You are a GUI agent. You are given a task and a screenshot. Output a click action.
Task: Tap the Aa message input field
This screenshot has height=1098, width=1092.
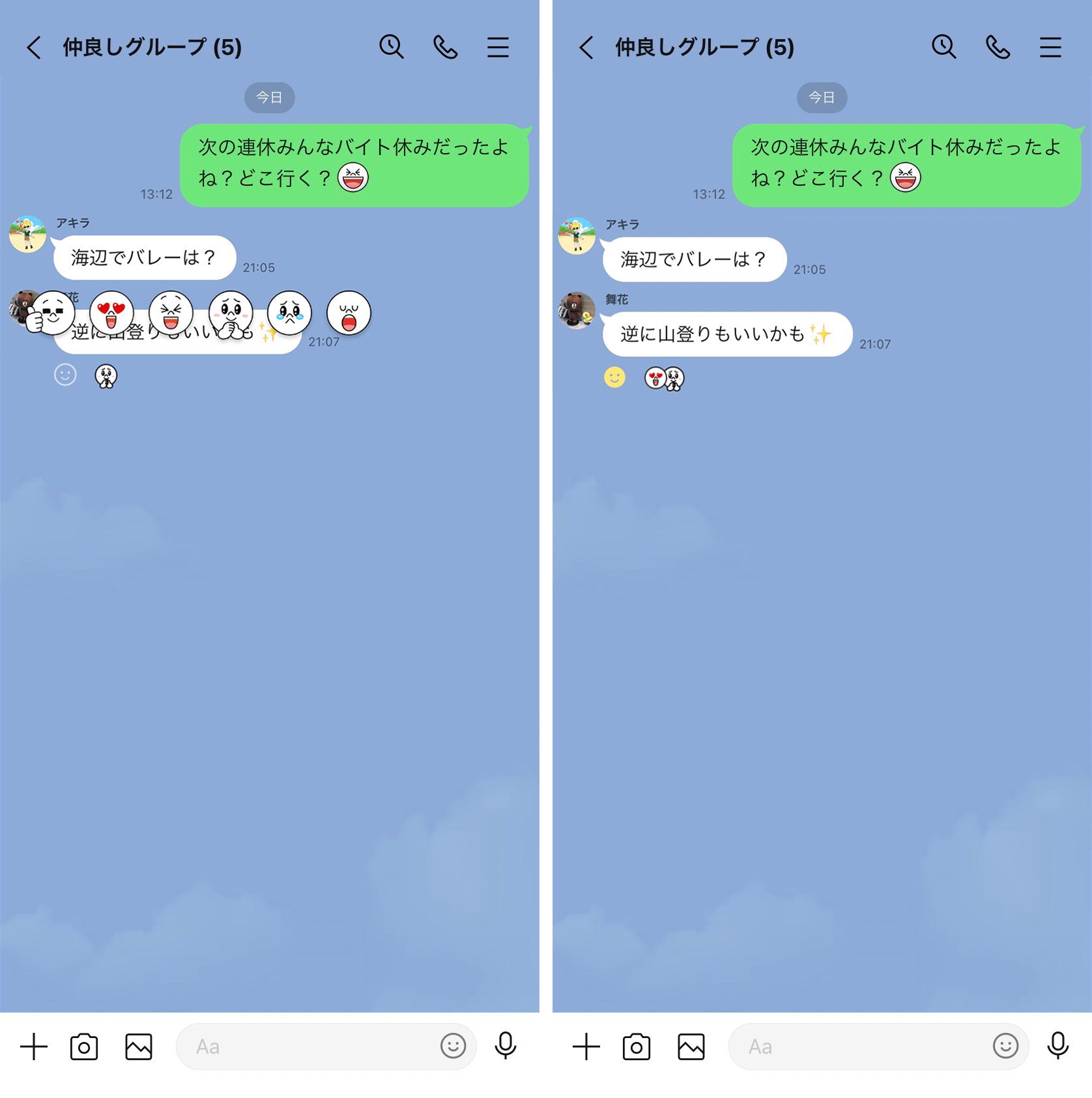pos(293,1047)
